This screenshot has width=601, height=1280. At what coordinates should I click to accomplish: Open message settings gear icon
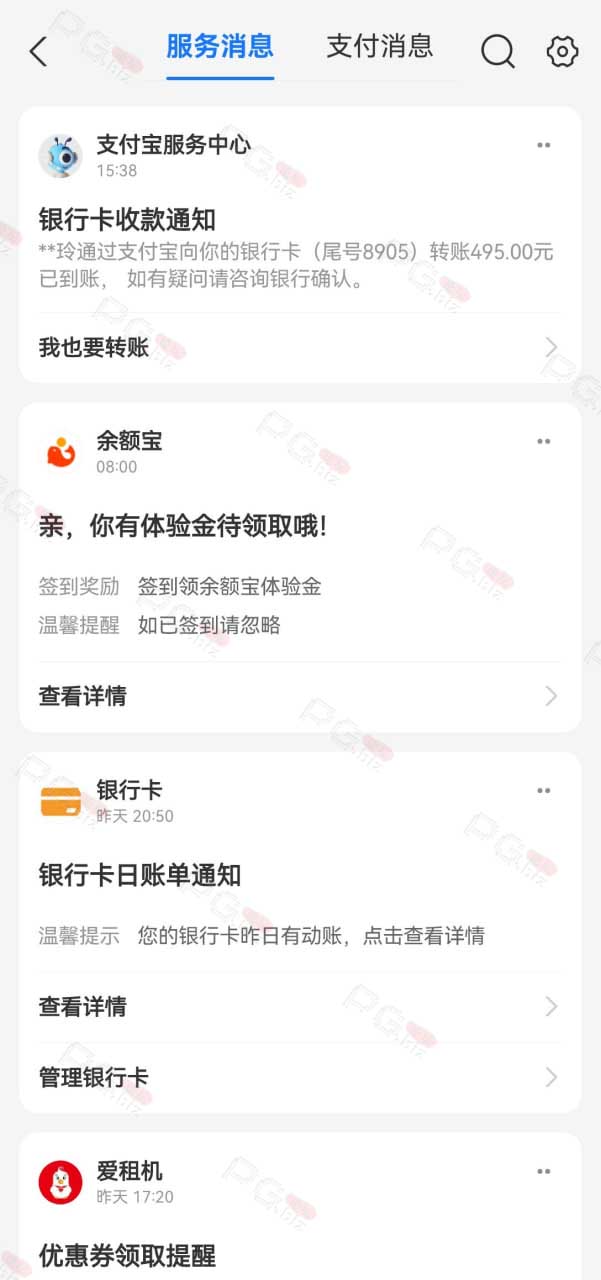pyautogui.click(x=563, y=51)
